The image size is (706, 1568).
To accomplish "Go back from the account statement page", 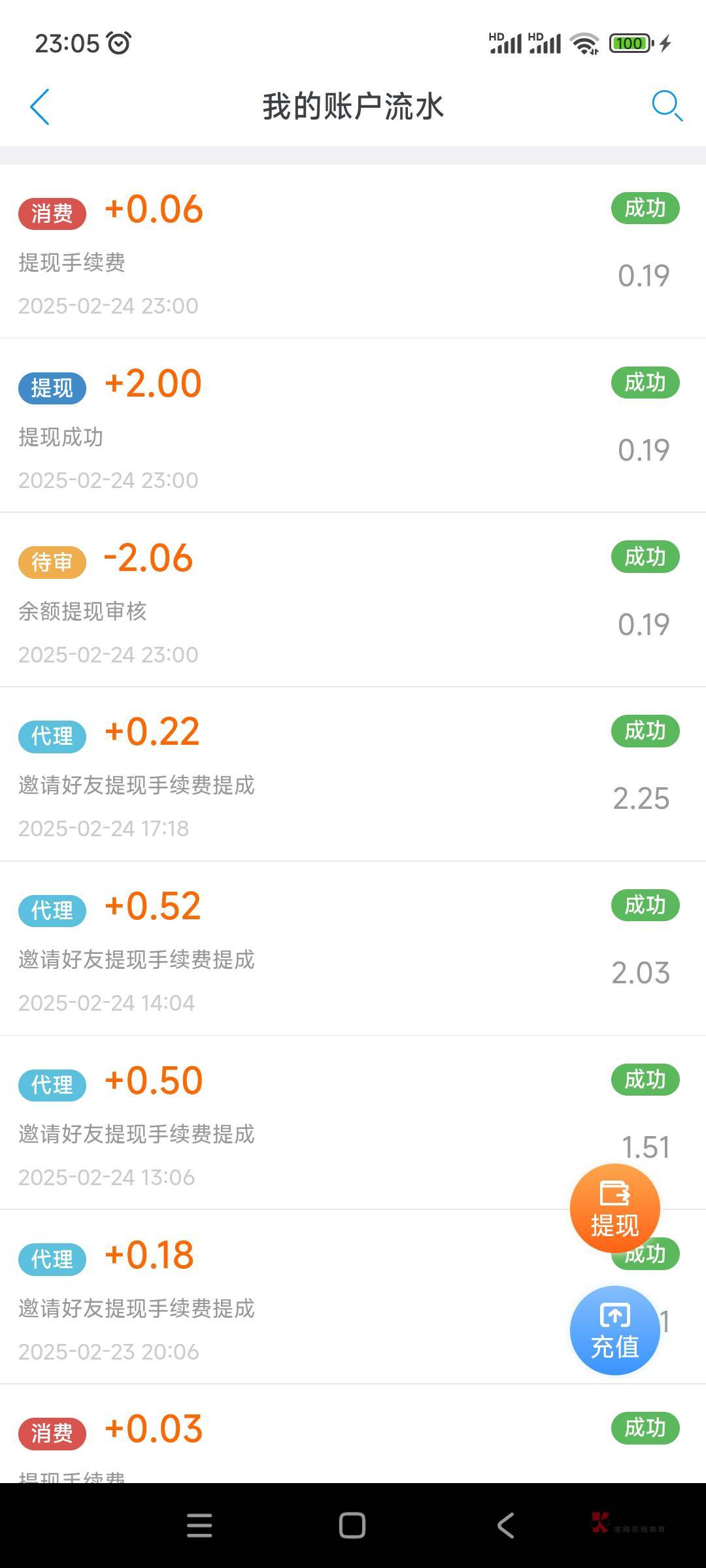I will (x=40, y=106).
